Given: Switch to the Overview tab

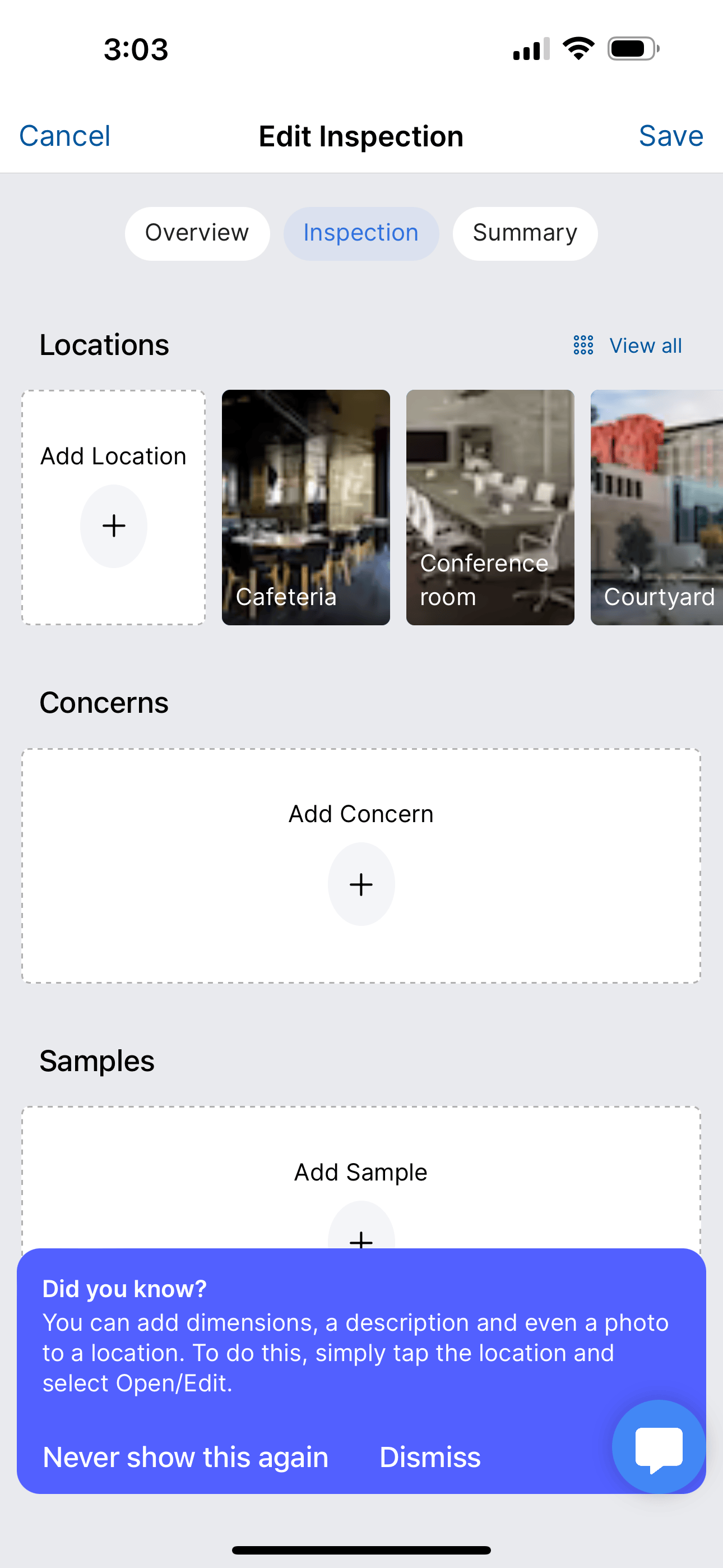Looking at the screenshot, I should click(197, 233).
